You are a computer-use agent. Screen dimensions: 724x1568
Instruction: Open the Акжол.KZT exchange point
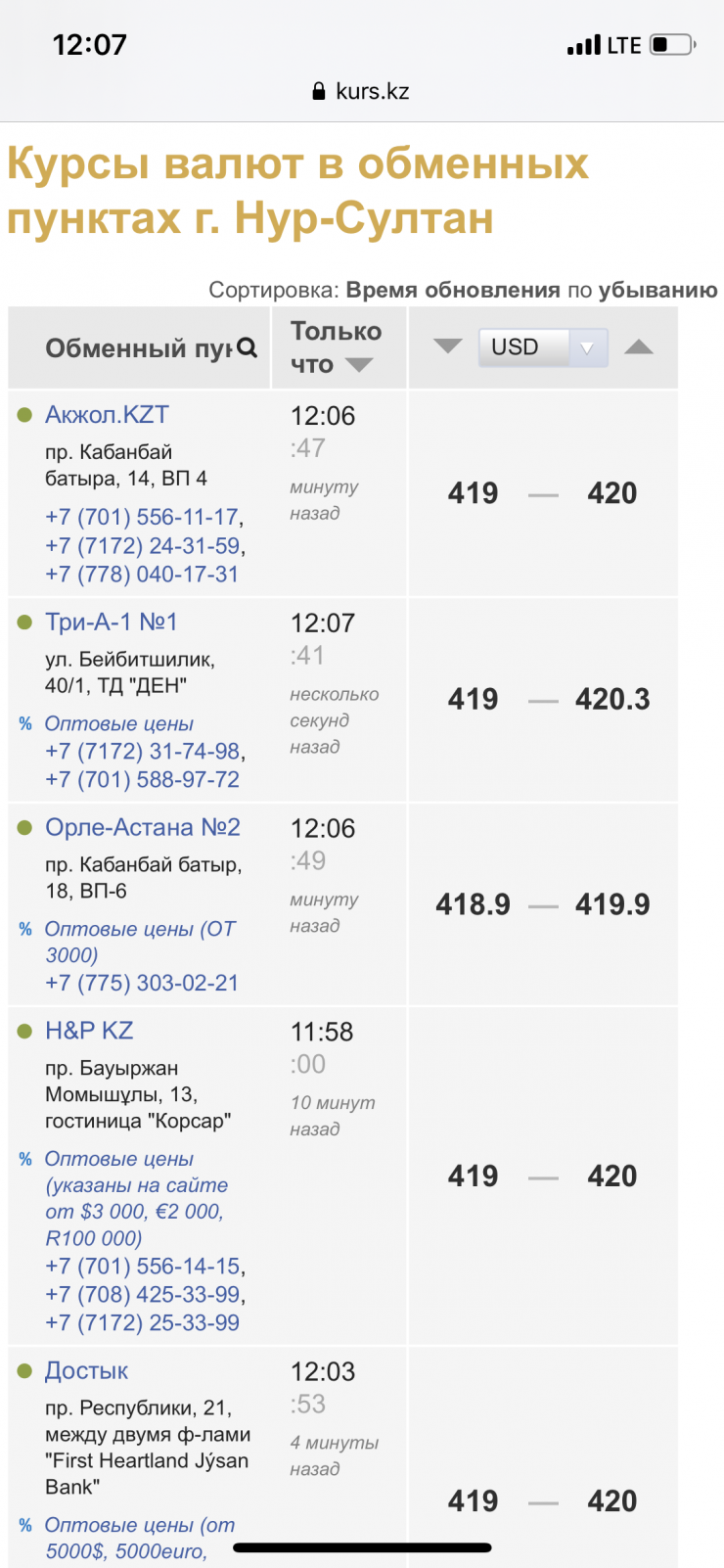[x=107, y=415]
